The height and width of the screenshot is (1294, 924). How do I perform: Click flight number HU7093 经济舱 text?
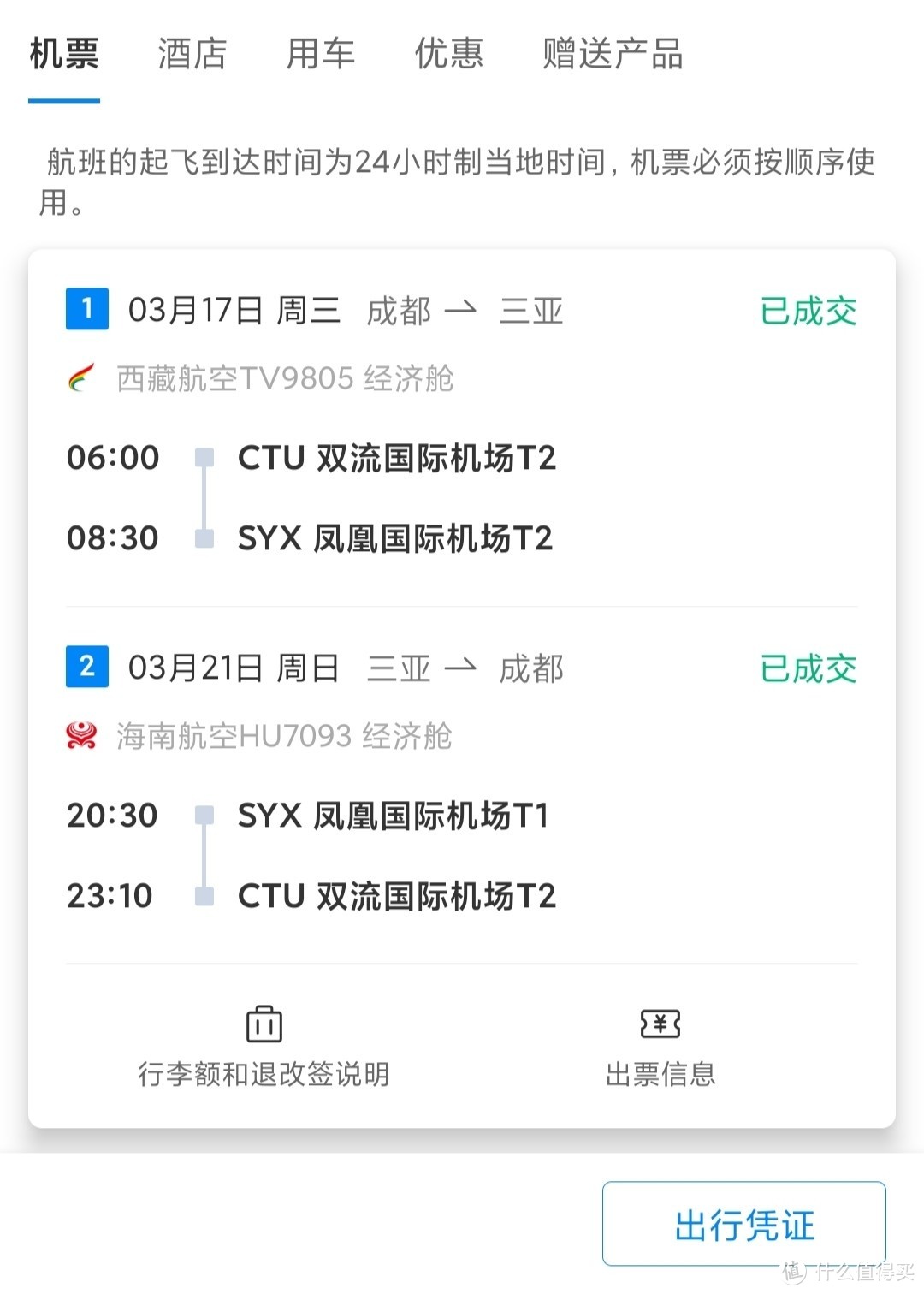click(282, 734)
